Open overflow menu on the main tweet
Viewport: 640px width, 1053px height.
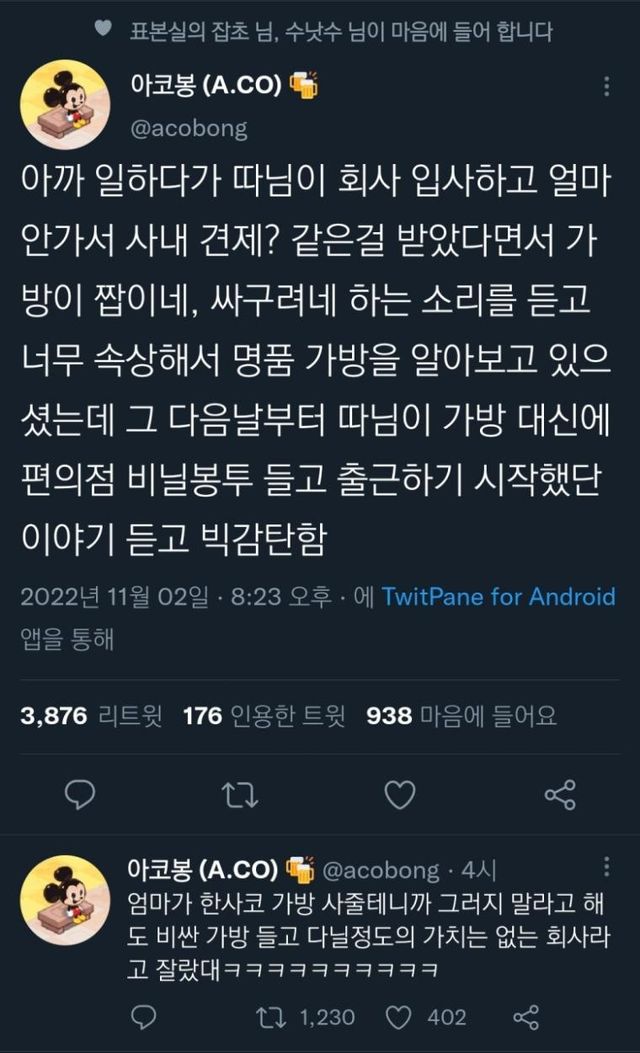pos(606,88)
